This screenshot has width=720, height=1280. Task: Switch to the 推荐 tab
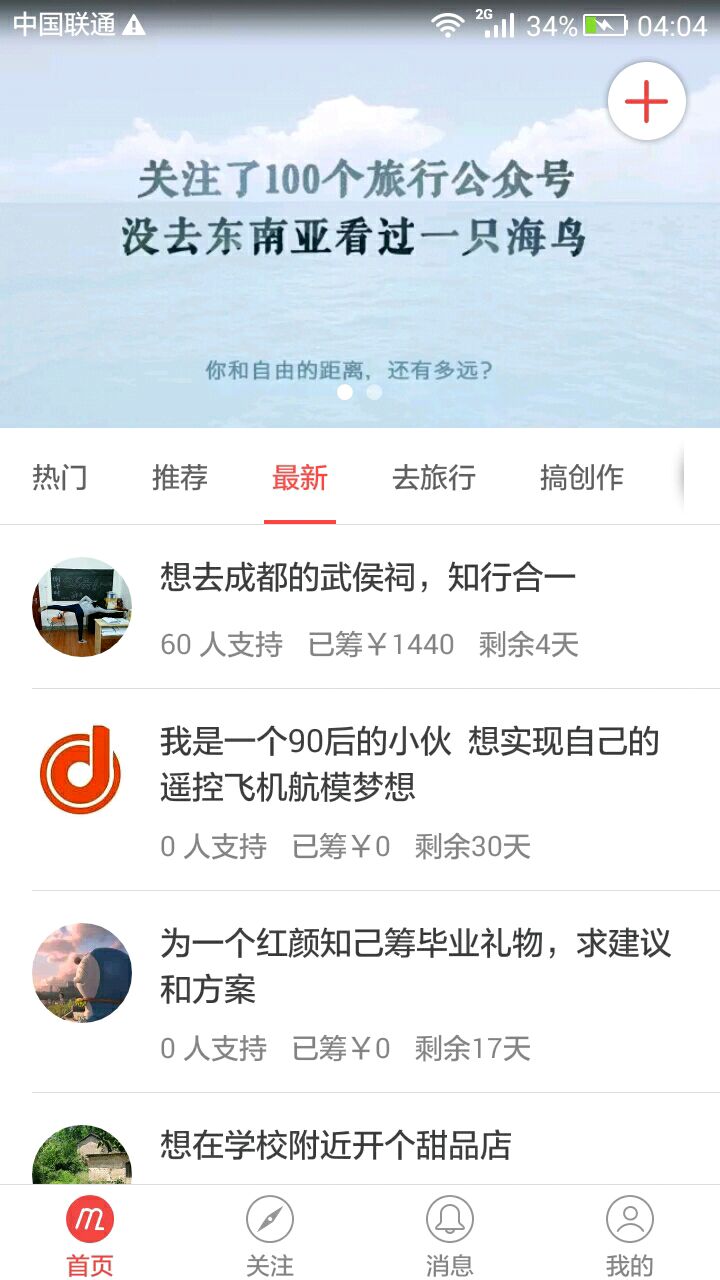pos(180,477)
